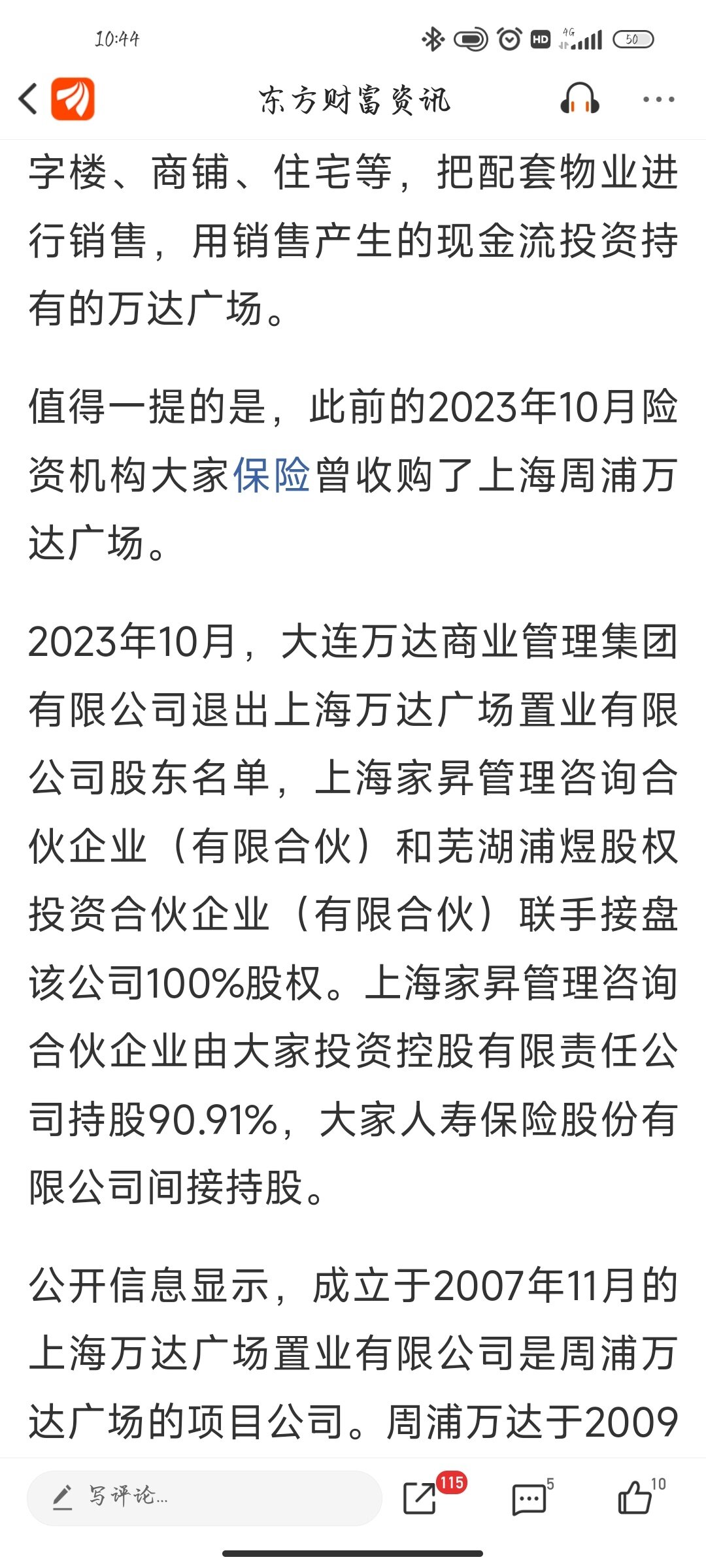Go back using the top-left arrow

[x=29, y=99]
